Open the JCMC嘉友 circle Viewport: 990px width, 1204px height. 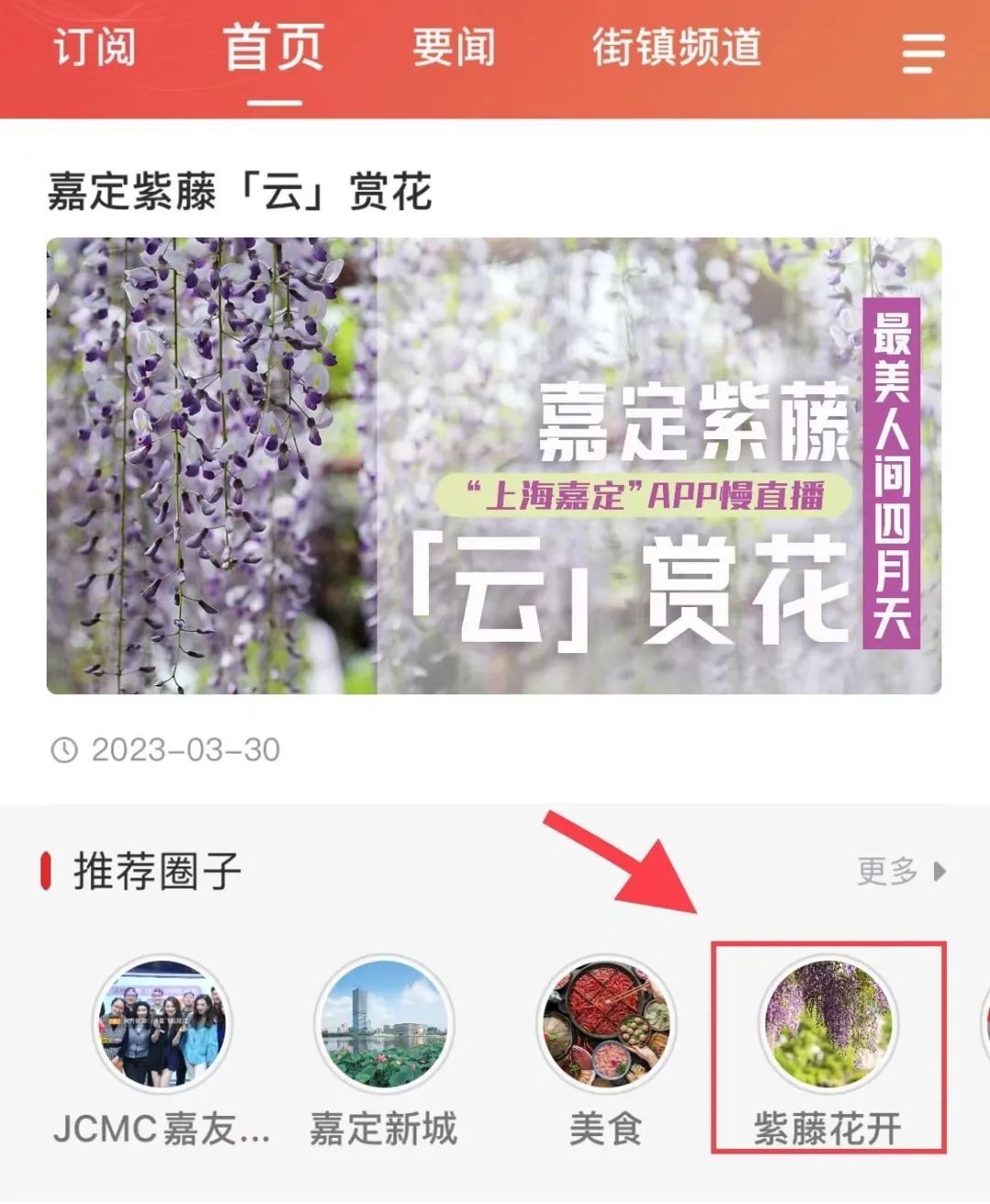[x=164, y=1024]
